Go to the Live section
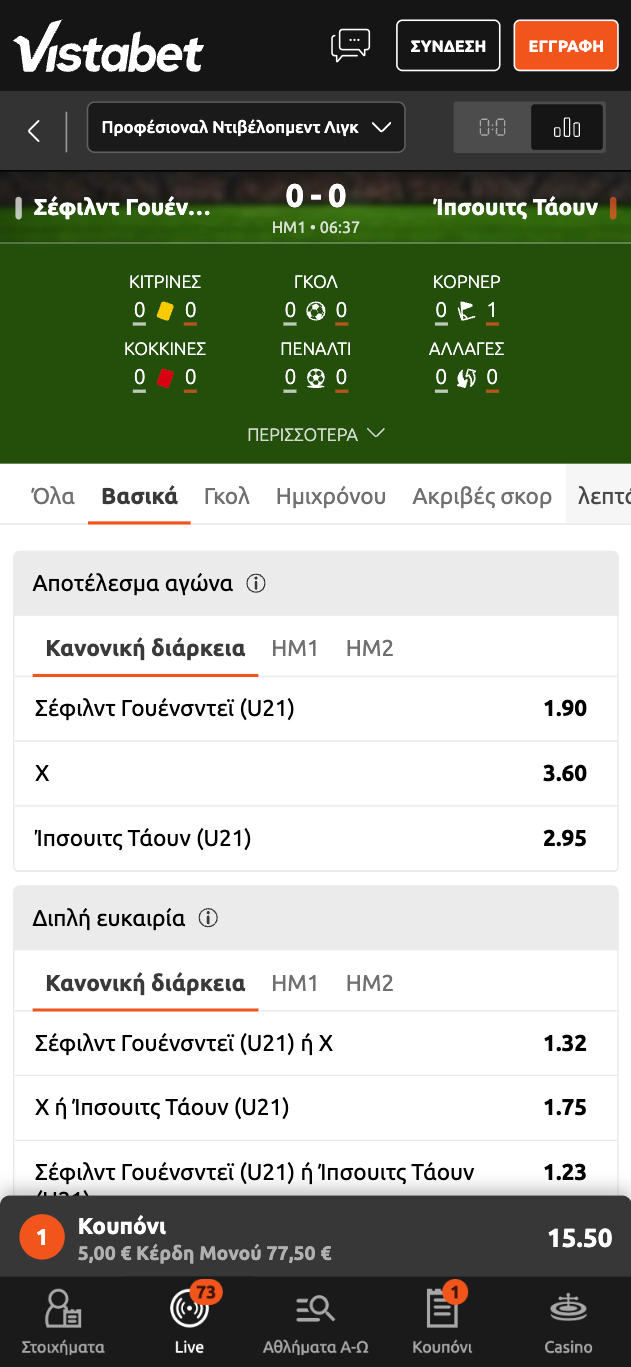The image size is (631, 1367). 189,1320
